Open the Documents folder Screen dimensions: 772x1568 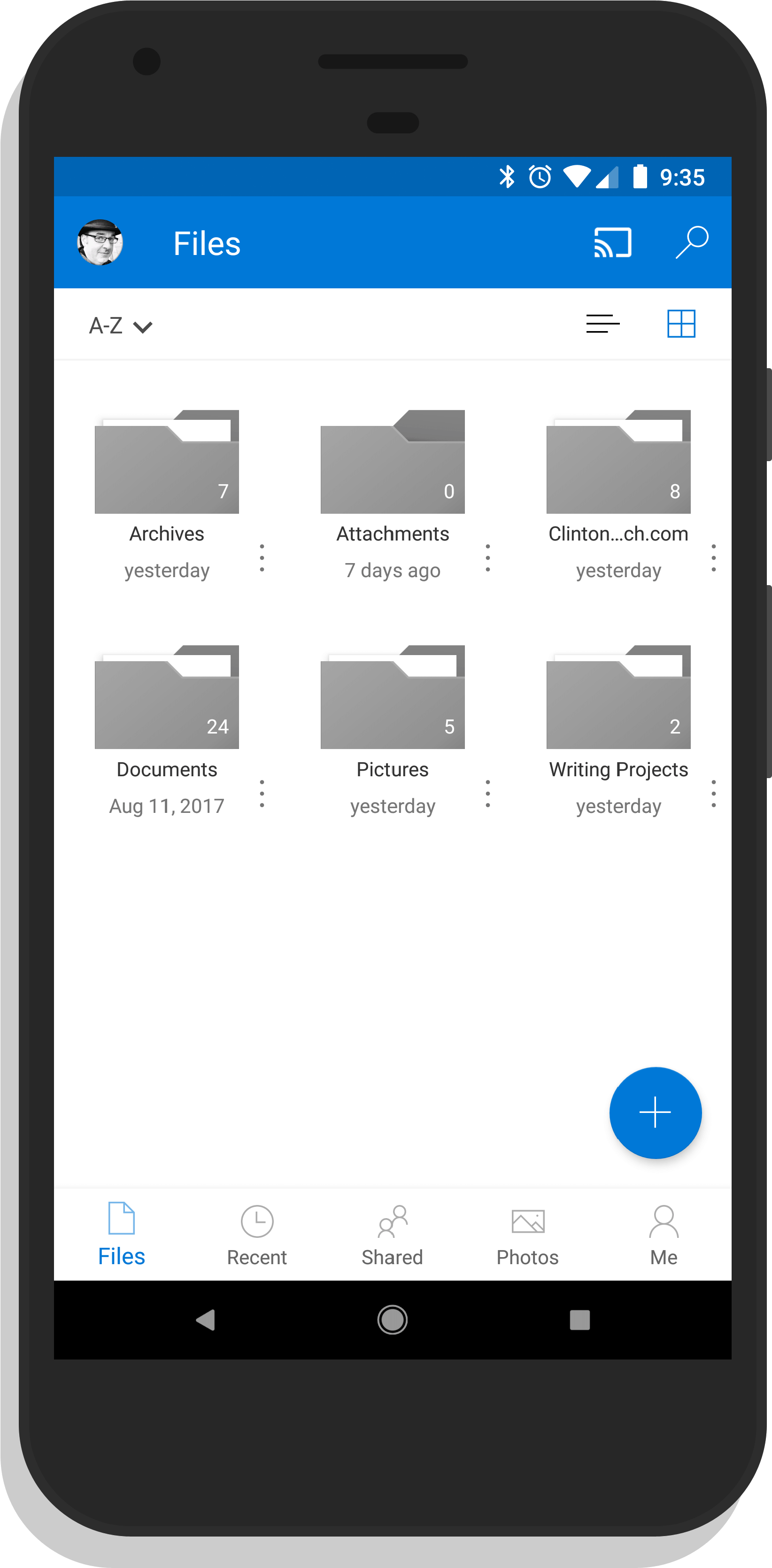(x=167, y=697)
